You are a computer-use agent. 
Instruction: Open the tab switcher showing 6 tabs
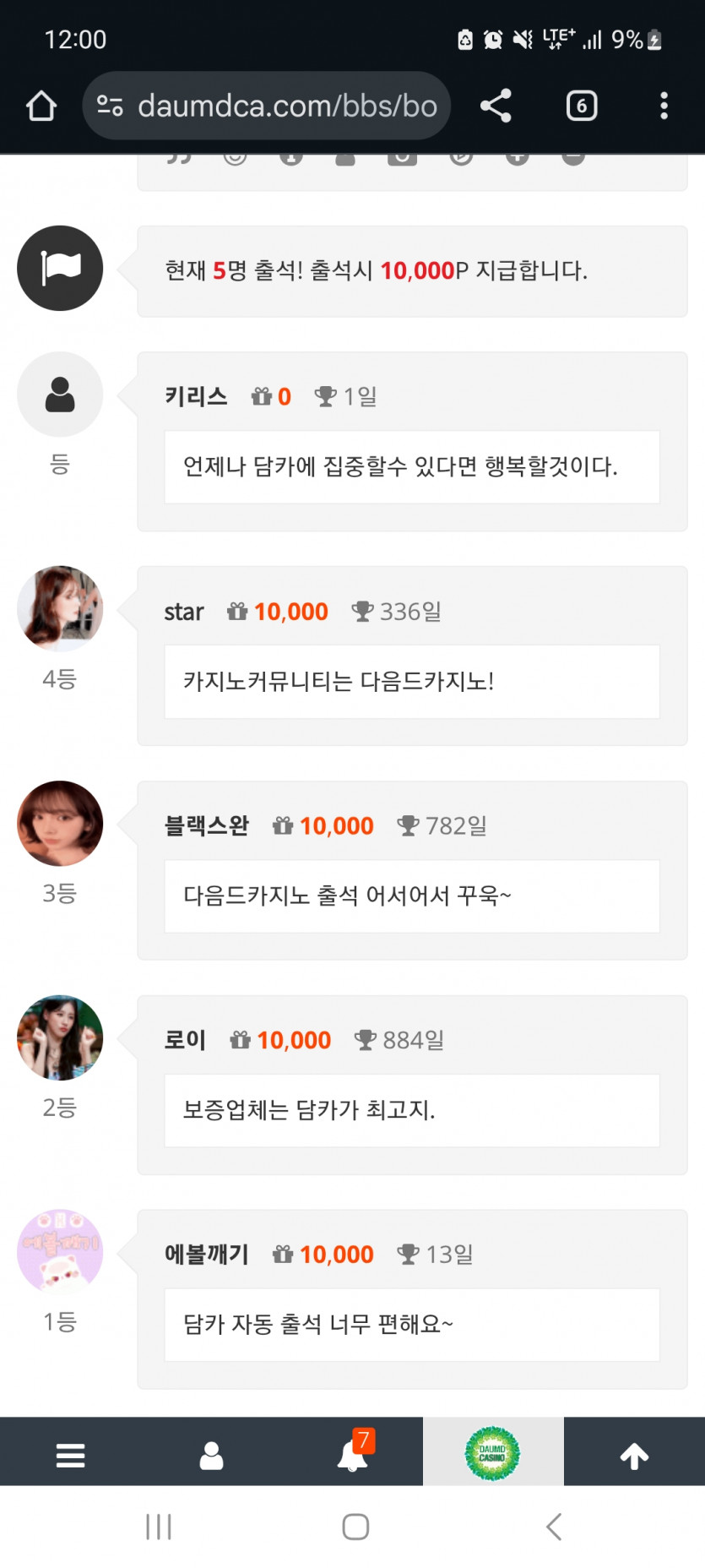pos(581,105)
